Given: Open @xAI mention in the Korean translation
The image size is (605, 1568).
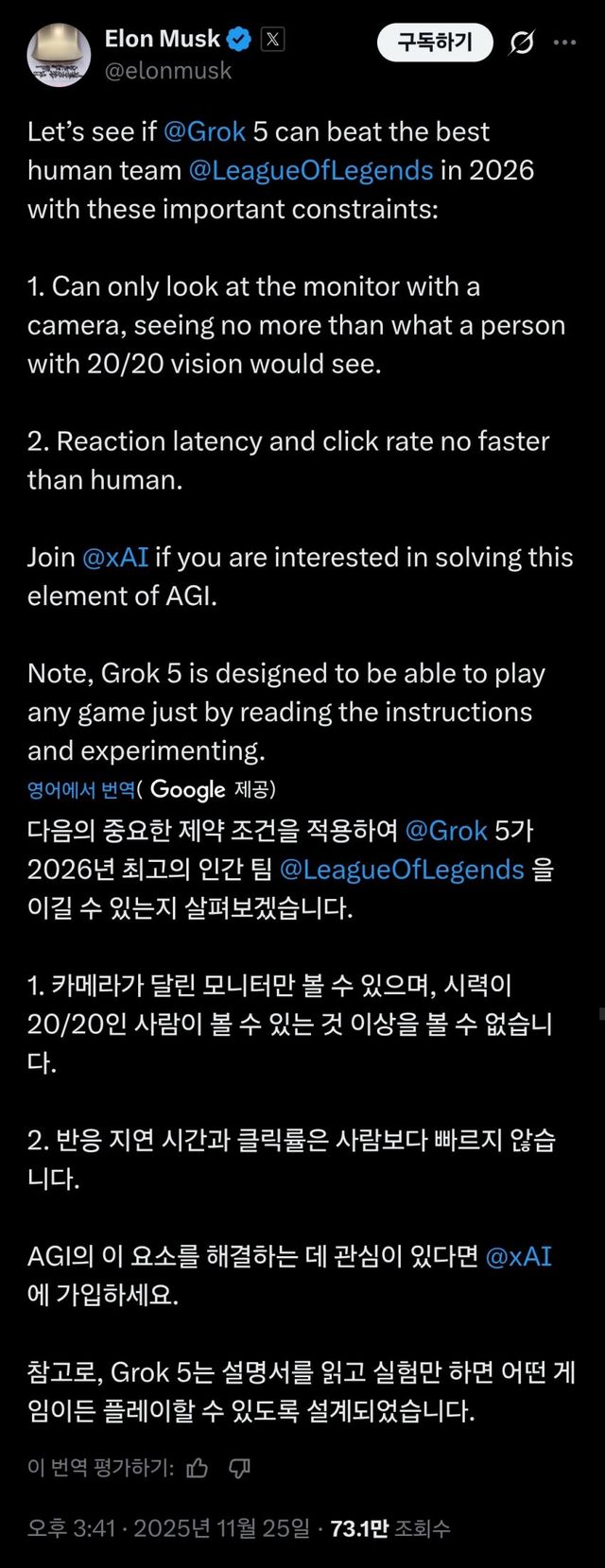Looking at the screenshot, I should tap(518, 1256).
